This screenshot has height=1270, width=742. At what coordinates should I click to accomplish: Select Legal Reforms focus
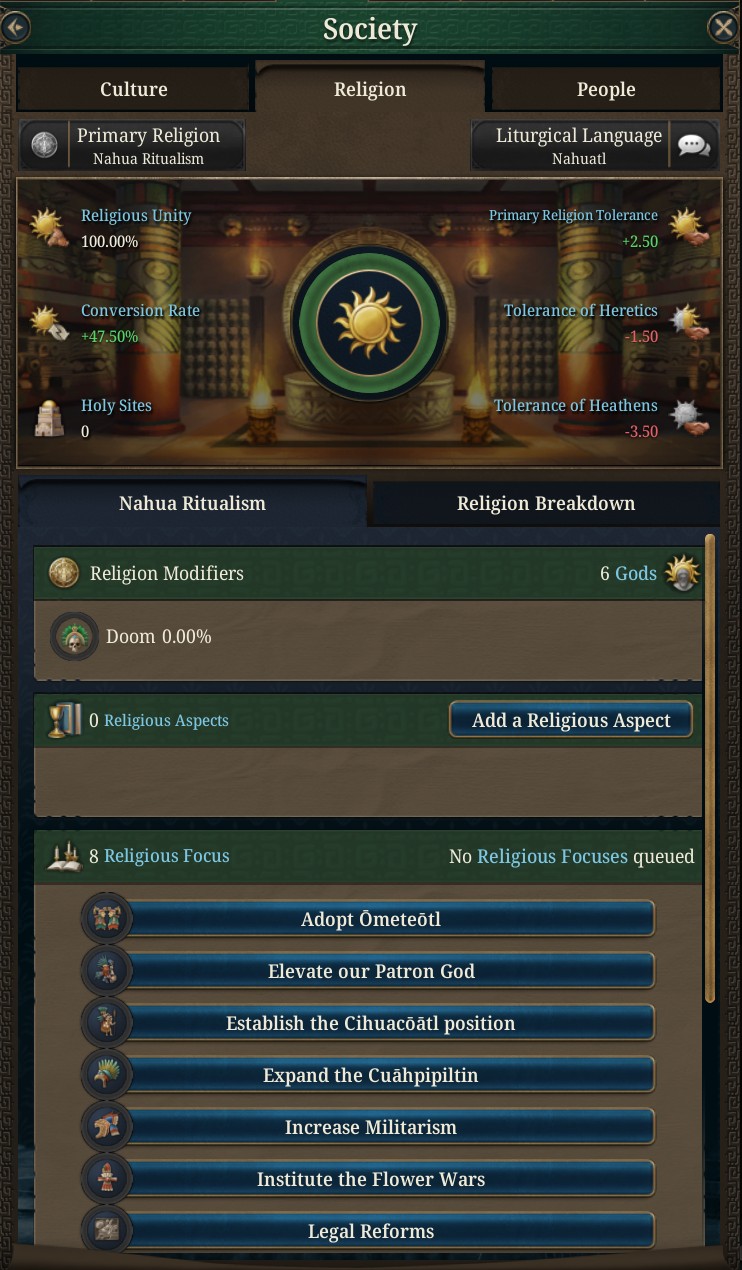pyautogui.click(x=370, y=1231)
